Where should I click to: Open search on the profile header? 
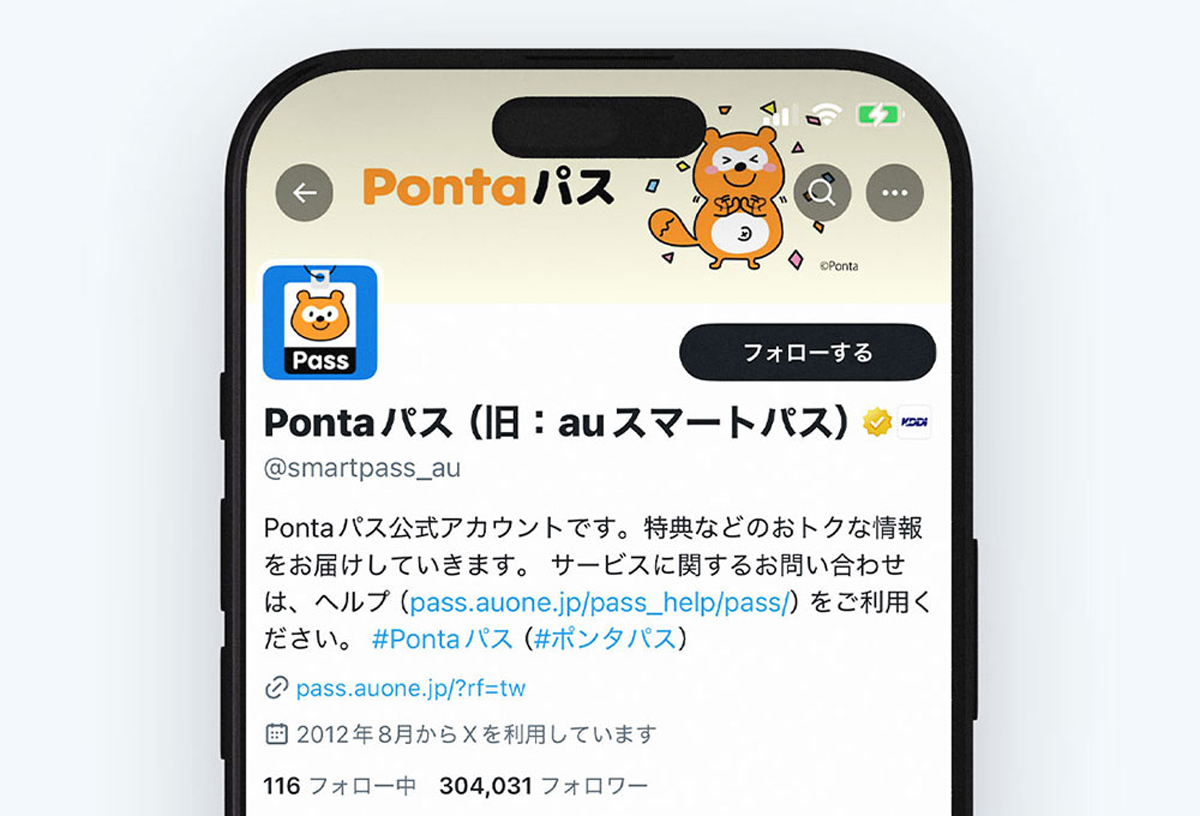coord(822,192)
